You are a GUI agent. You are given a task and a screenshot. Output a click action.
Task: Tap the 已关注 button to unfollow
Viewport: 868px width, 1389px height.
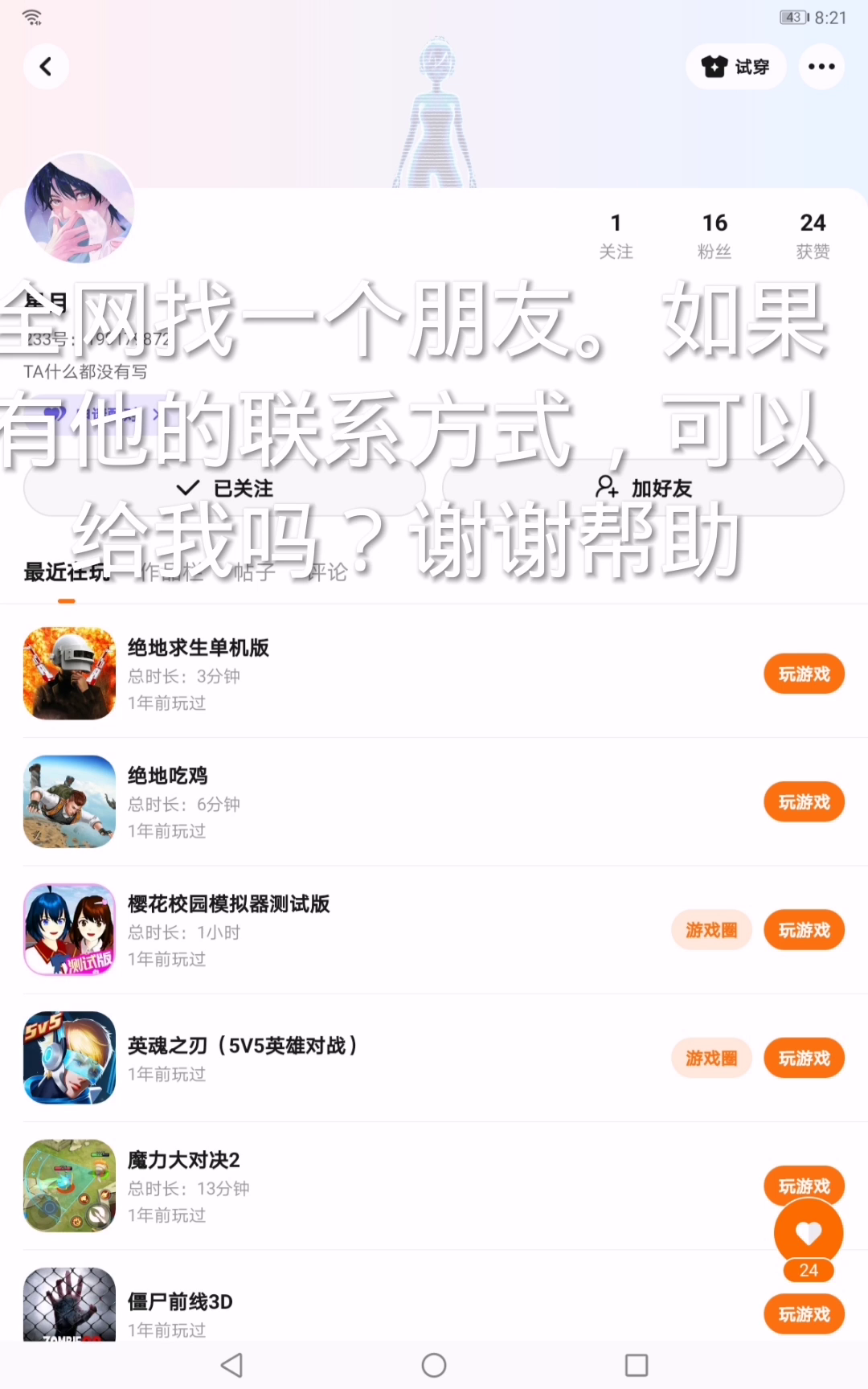click(x=224, y=488)
